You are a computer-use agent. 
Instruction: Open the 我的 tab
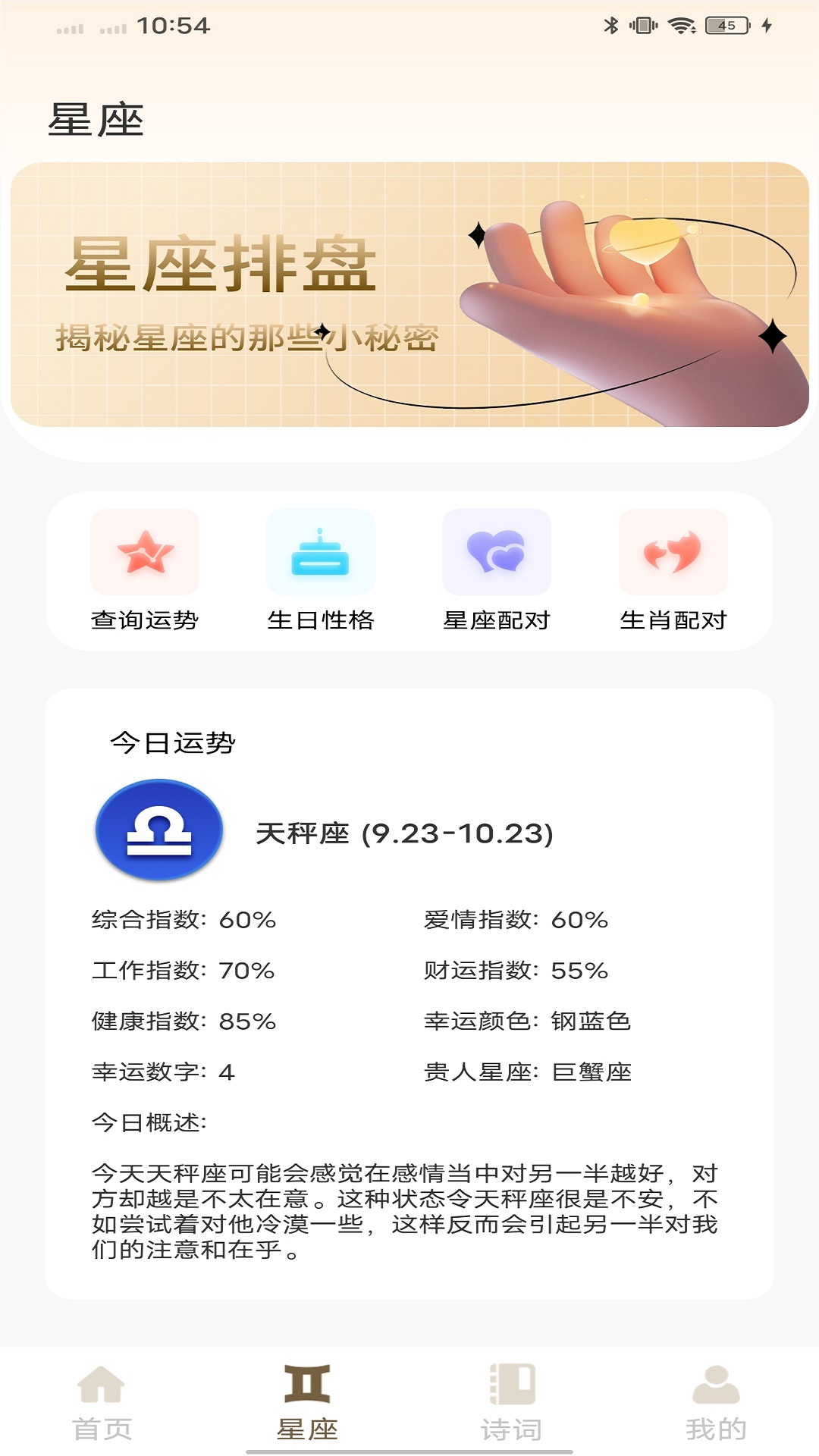coord(716,1401)
